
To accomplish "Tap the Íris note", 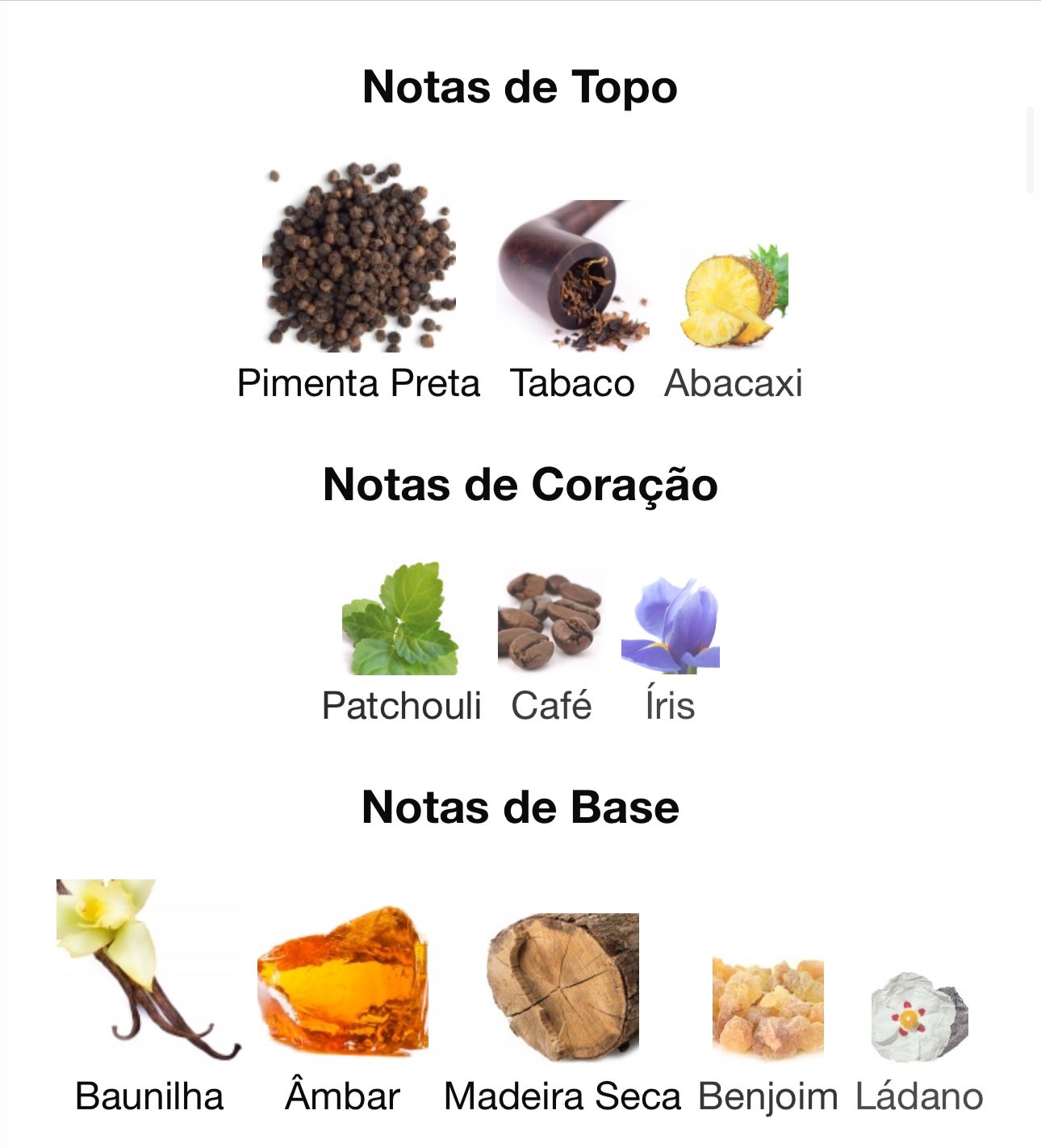I will pyautogui.click(x=670, y=649).
